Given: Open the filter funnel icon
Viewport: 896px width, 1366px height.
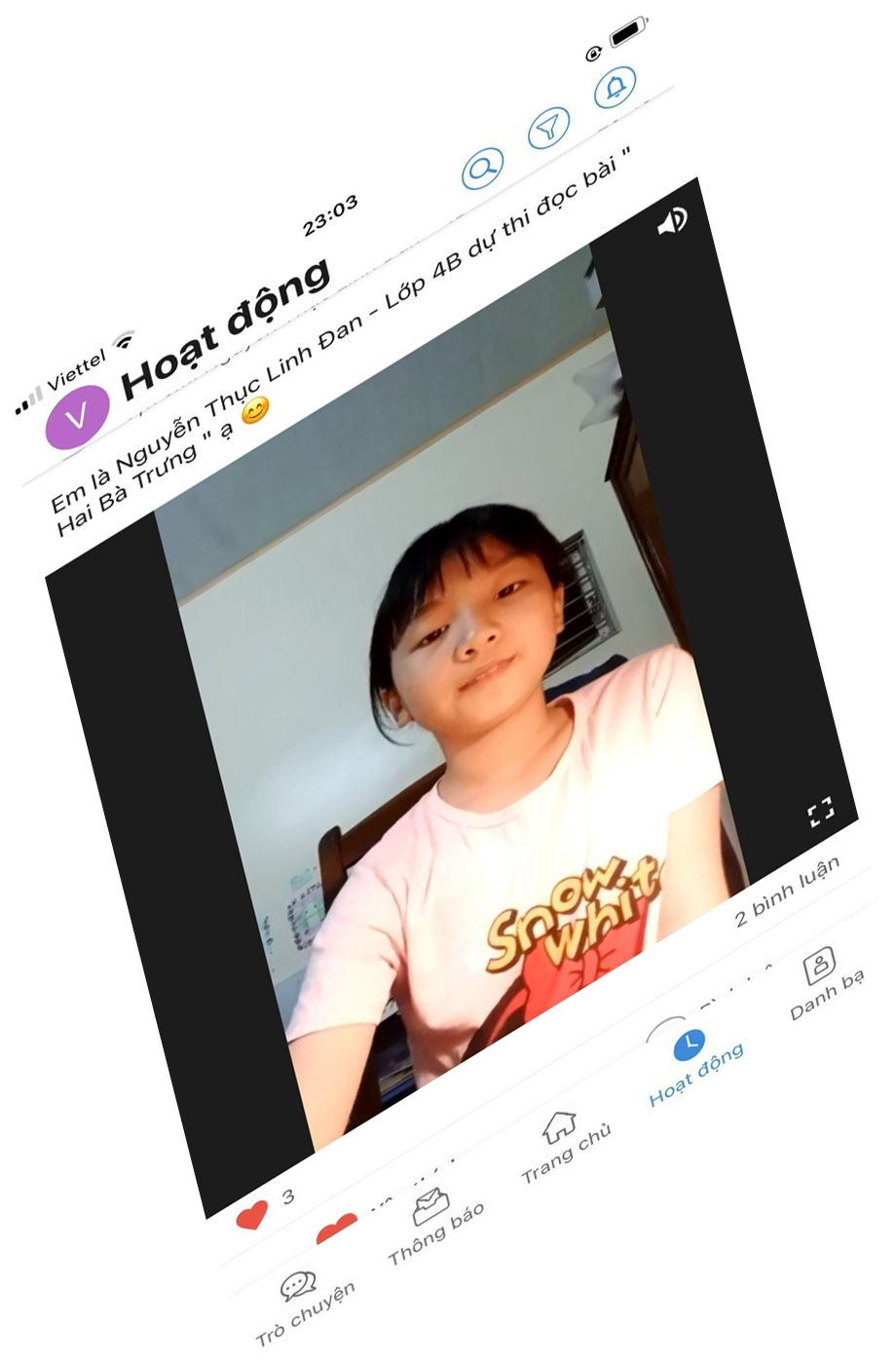Looking at the screenshot, I should [549, 128].
